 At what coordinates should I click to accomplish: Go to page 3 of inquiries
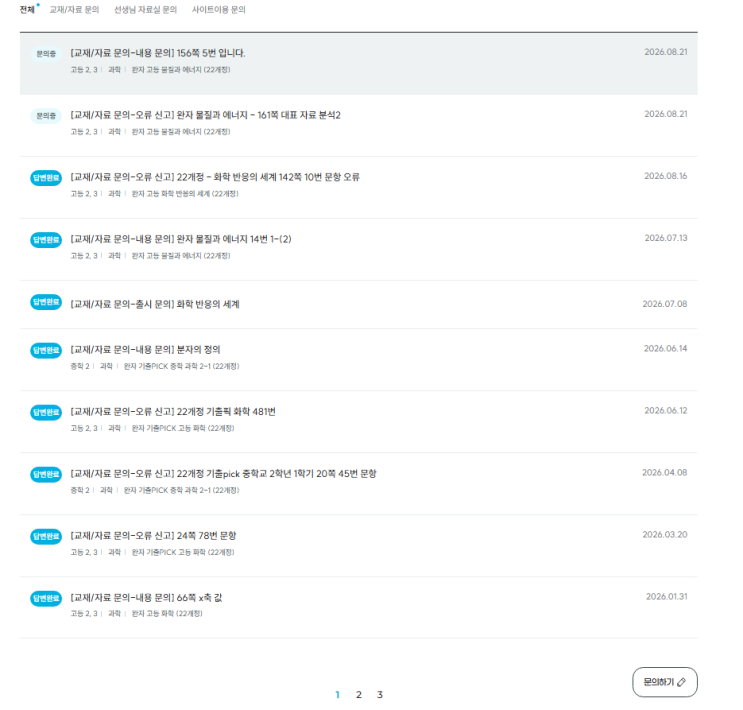coord(380,695)
